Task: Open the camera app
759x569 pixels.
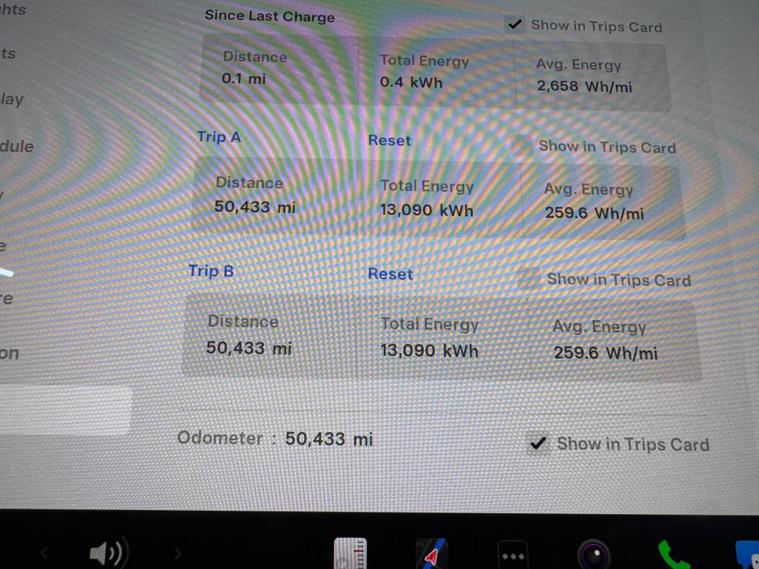Action: (594, 554)
